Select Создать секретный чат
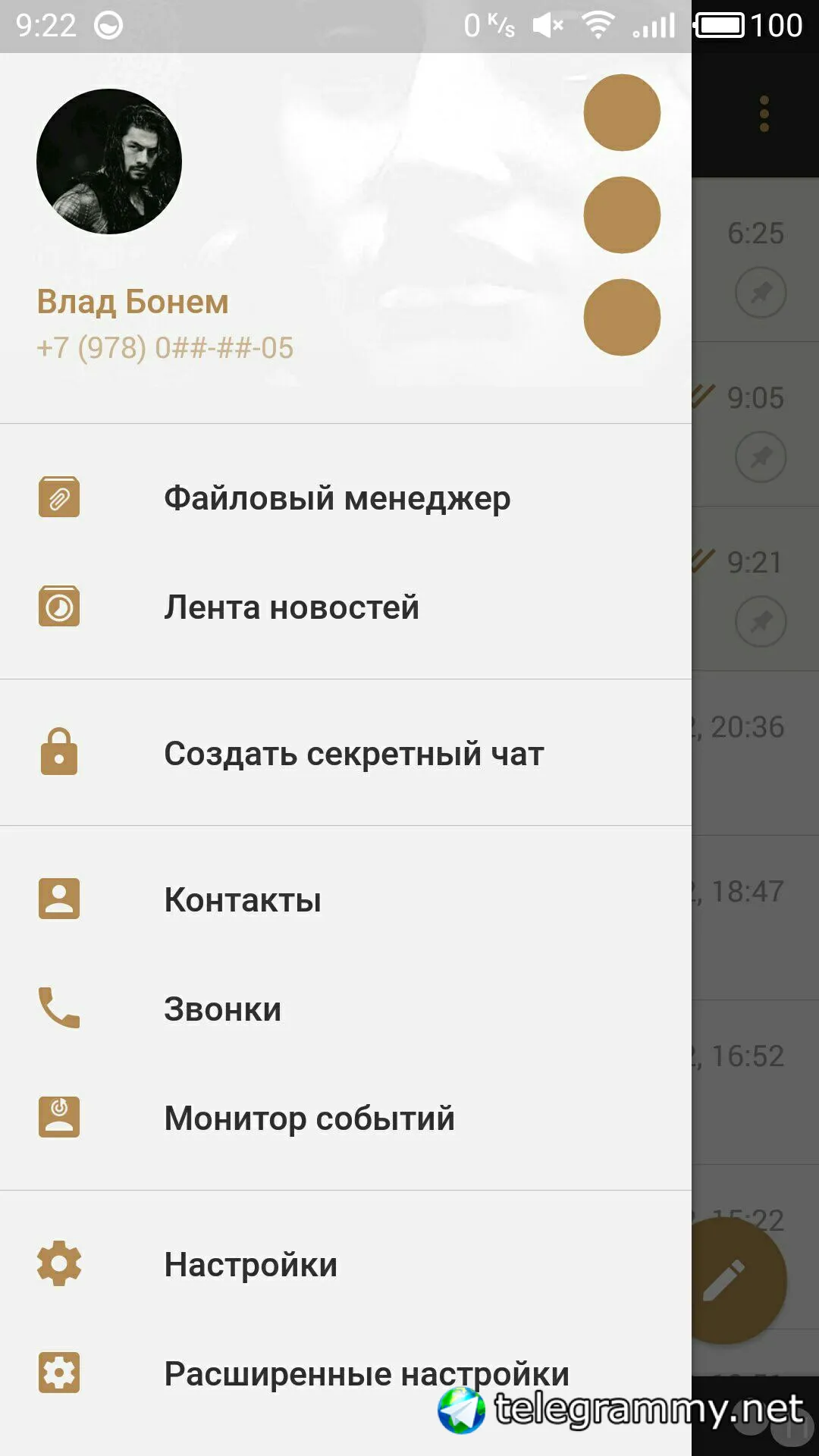This screenshot has height=1456, width=819. pos(353,753)
